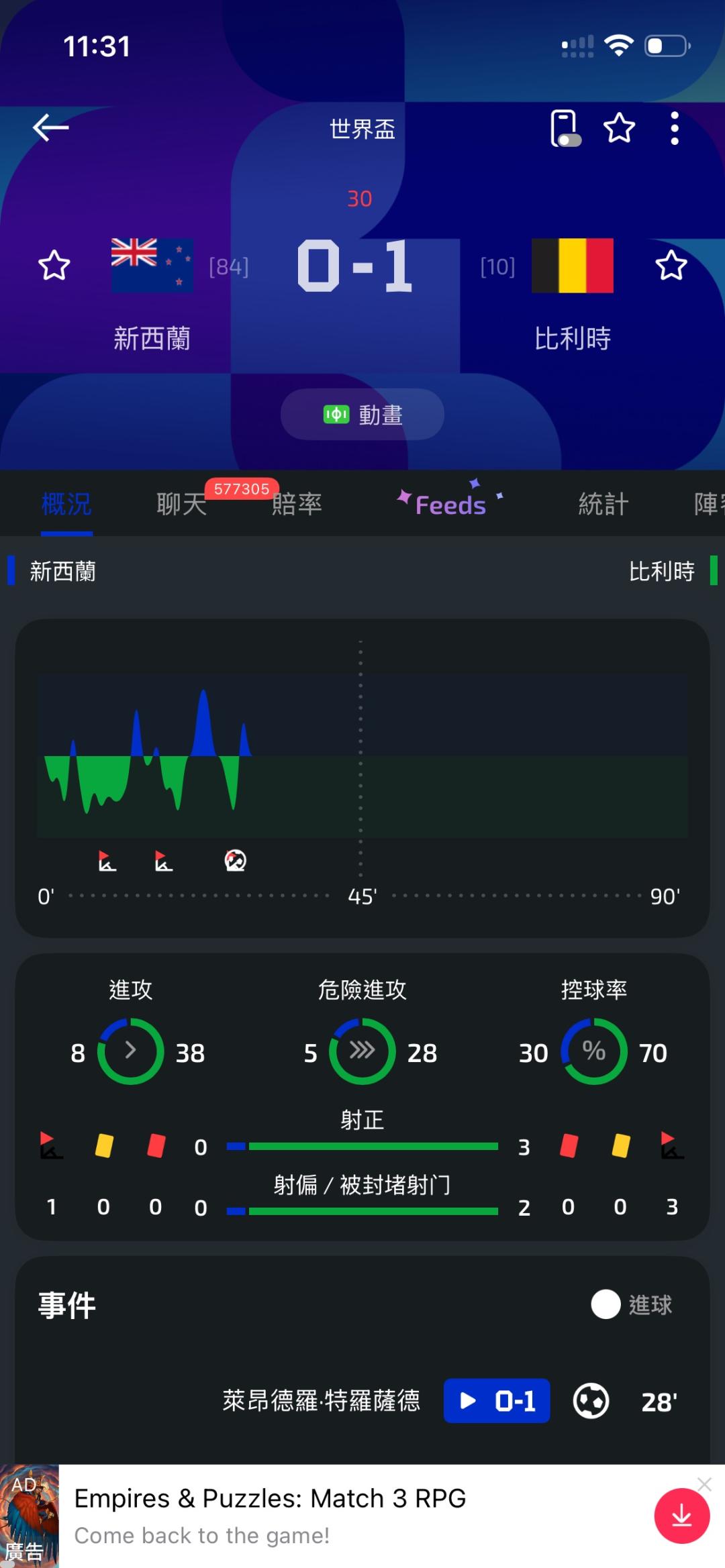
Task: Switch to the 賠率 tab
Action: pos(297,504)
